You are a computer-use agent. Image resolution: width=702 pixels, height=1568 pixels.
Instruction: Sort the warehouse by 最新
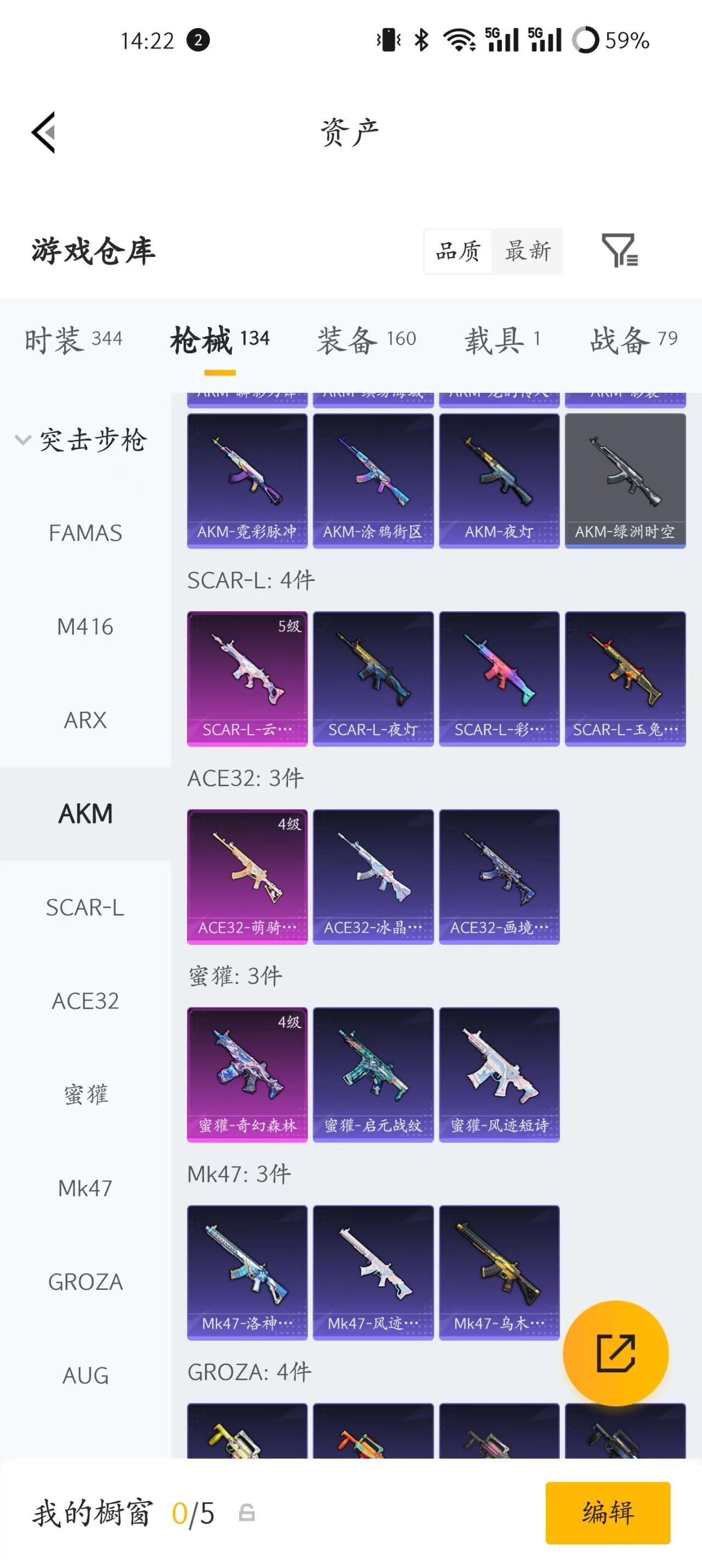[528, 251]
